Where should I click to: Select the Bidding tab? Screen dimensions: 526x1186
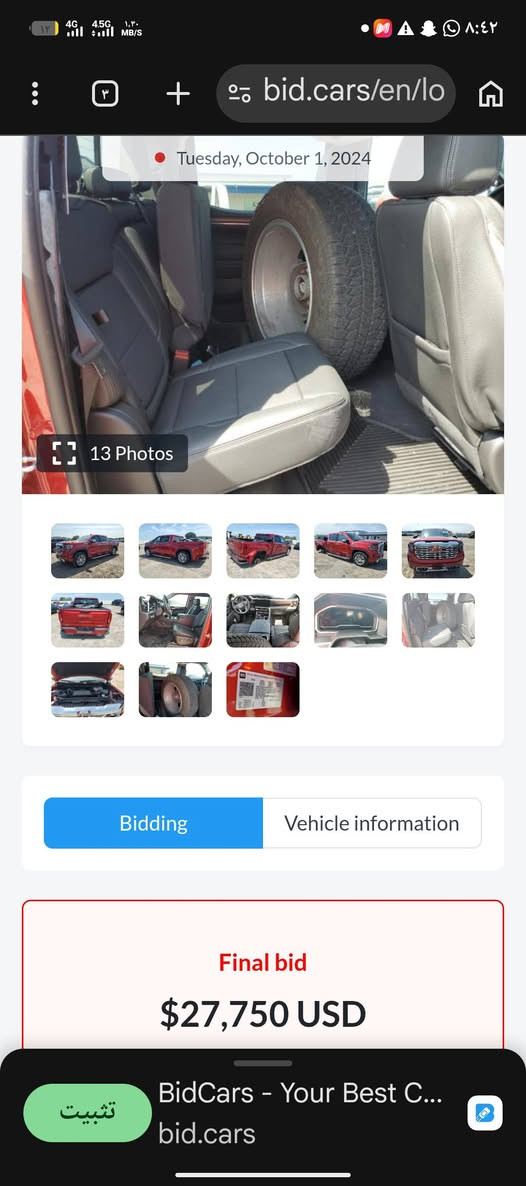coord(154,823)
